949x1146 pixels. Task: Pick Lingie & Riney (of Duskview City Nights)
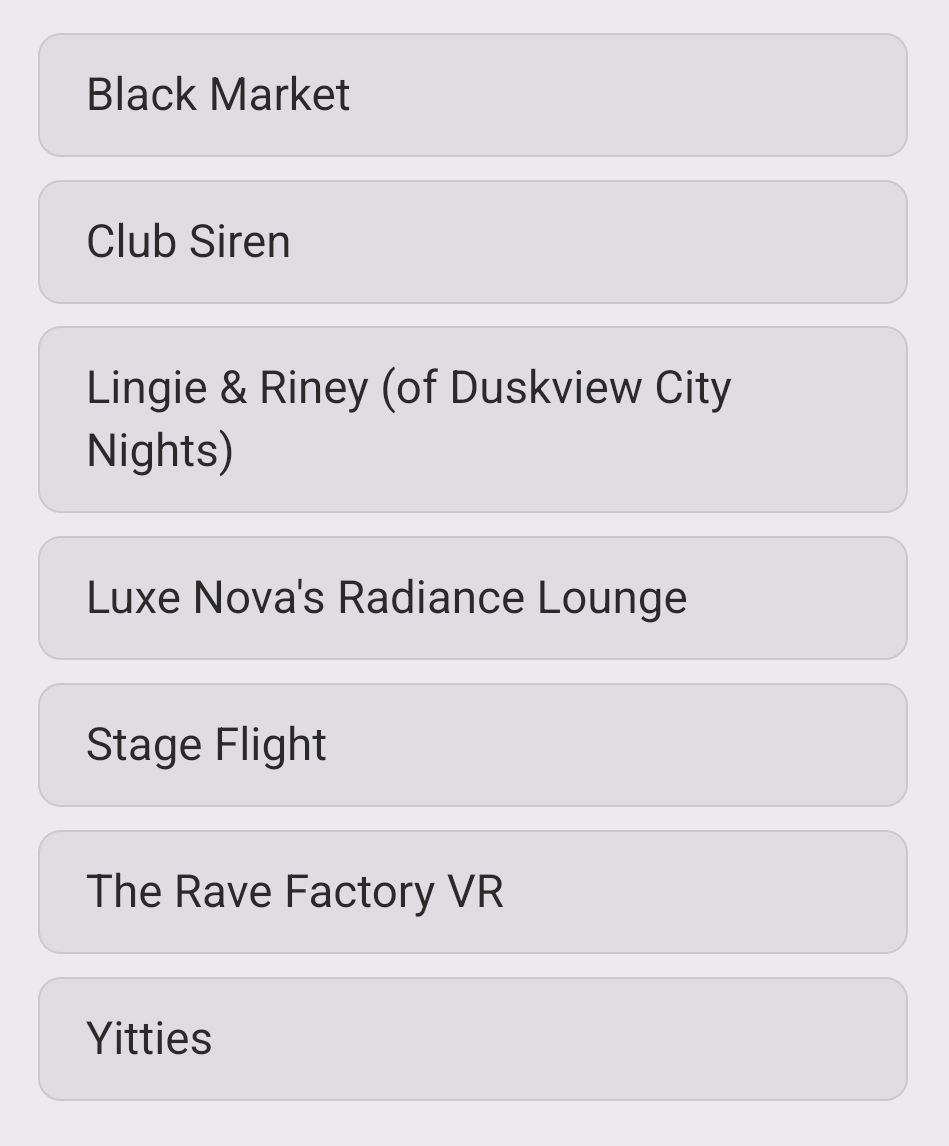click(x=472, y=419)
